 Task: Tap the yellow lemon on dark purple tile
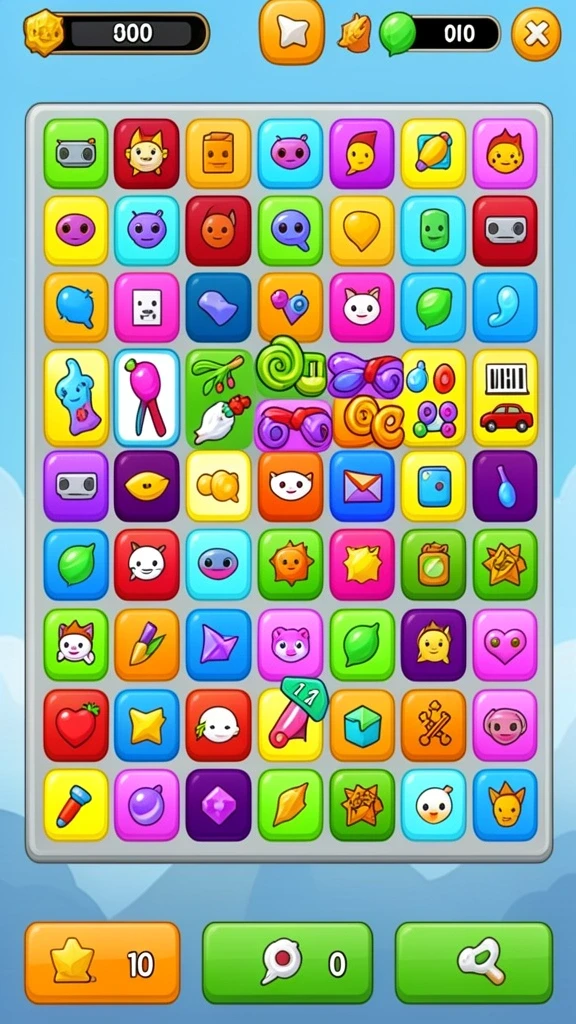pyautogui.click(x=147, y=486)
